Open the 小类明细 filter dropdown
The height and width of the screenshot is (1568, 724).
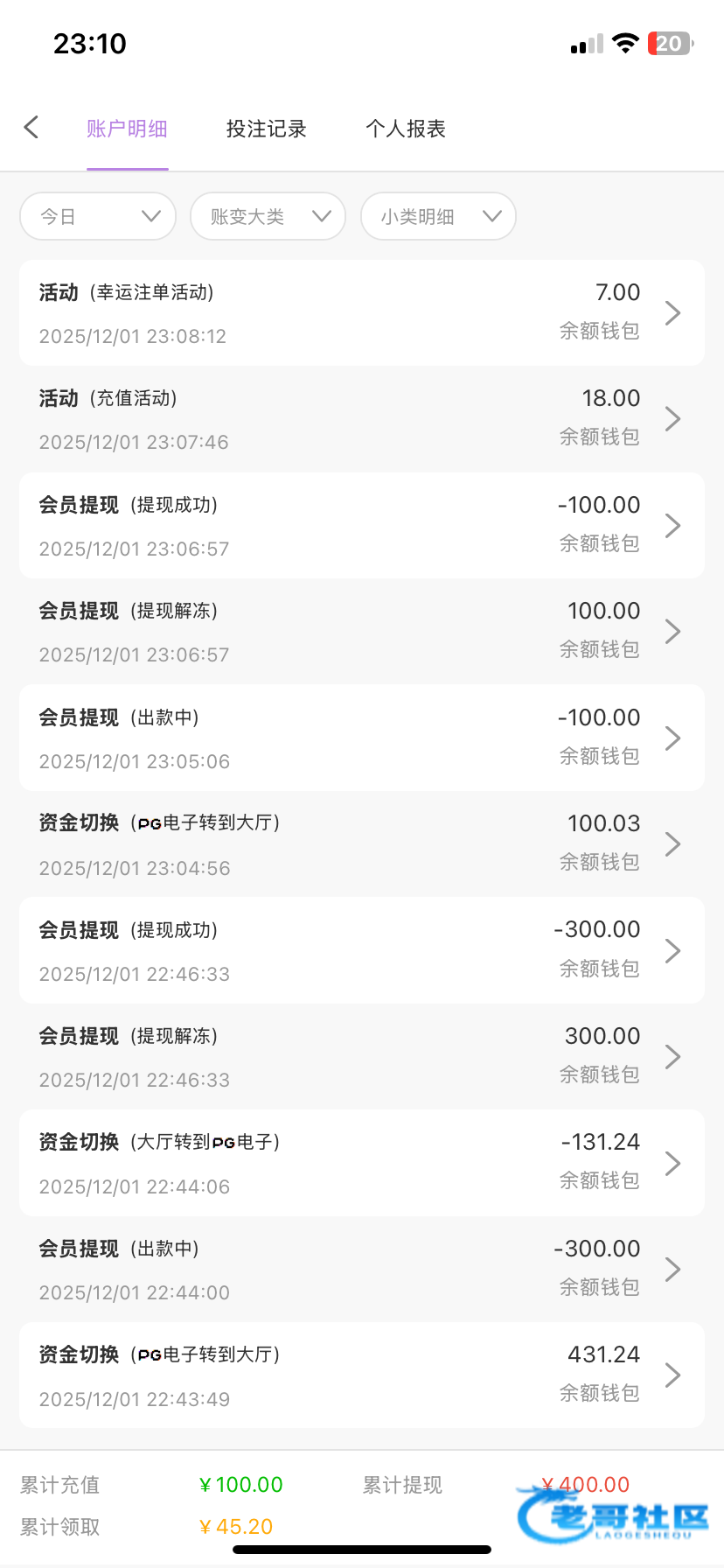(438, 216)
